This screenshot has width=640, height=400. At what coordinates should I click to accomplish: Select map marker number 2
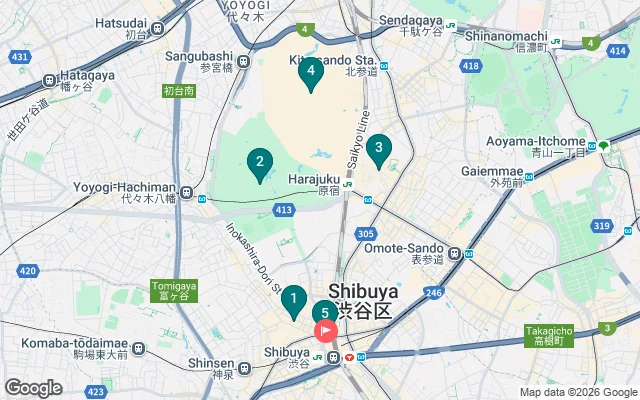click(260, 163)
